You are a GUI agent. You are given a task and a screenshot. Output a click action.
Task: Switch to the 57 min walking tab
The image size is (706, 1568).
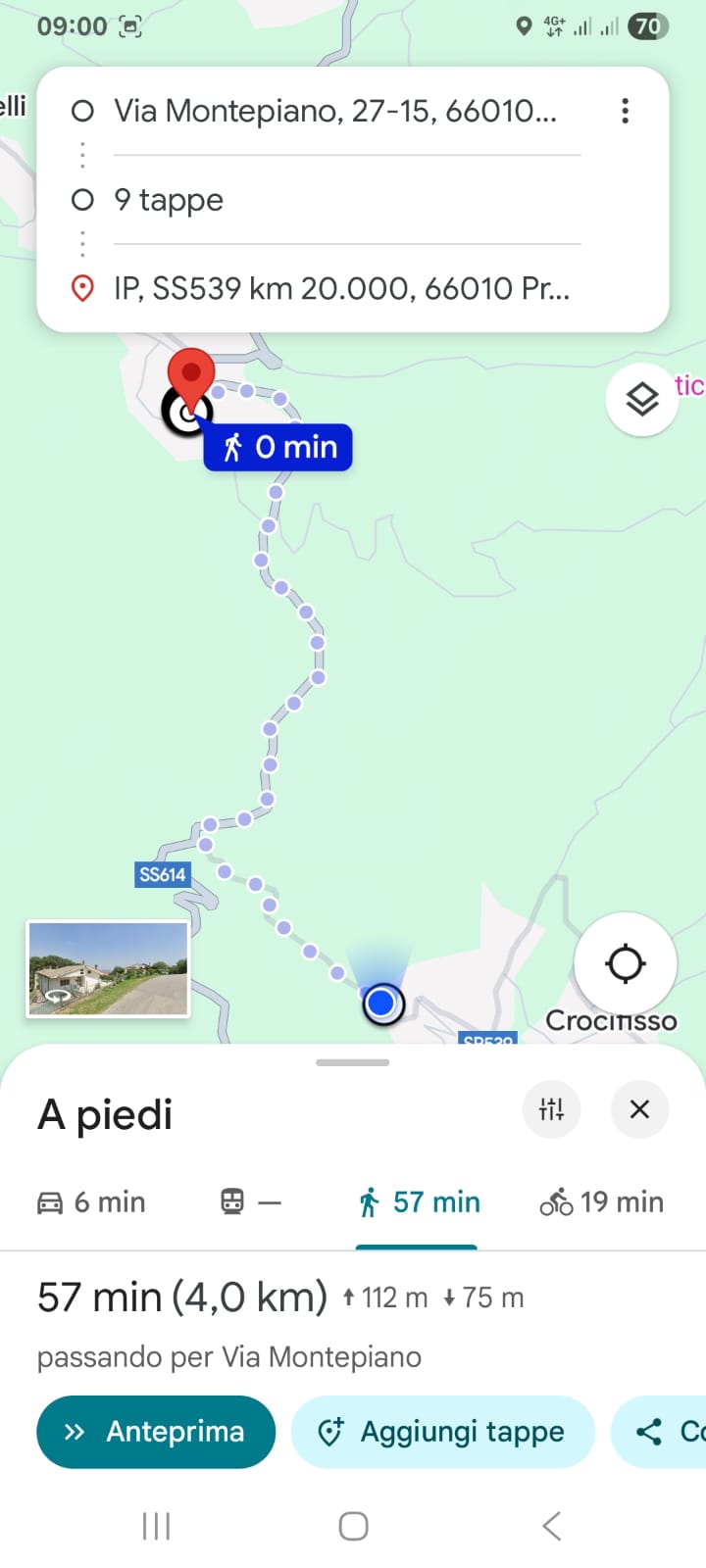coord(417,1201)
